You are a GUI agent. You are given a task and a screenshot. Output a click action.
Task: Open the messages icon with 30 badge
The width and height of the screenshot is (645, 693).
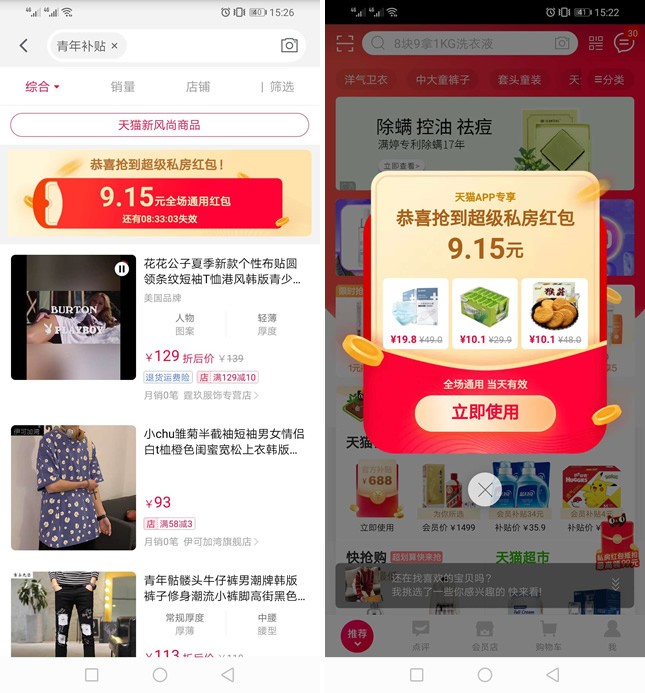(624, 43)
